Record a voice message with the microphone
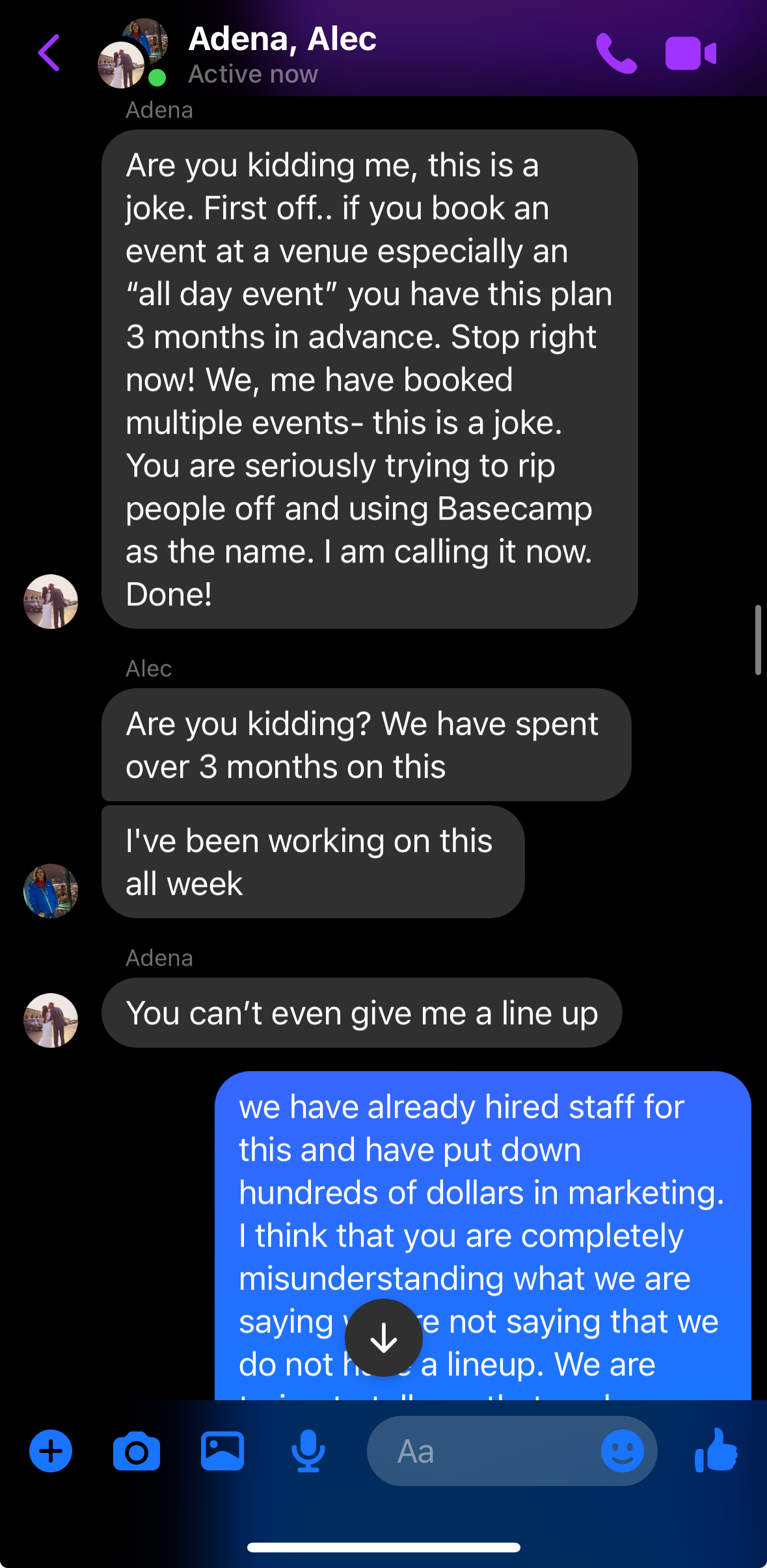Screen dimensions: 767x1568 click(x=308, y=1451)
